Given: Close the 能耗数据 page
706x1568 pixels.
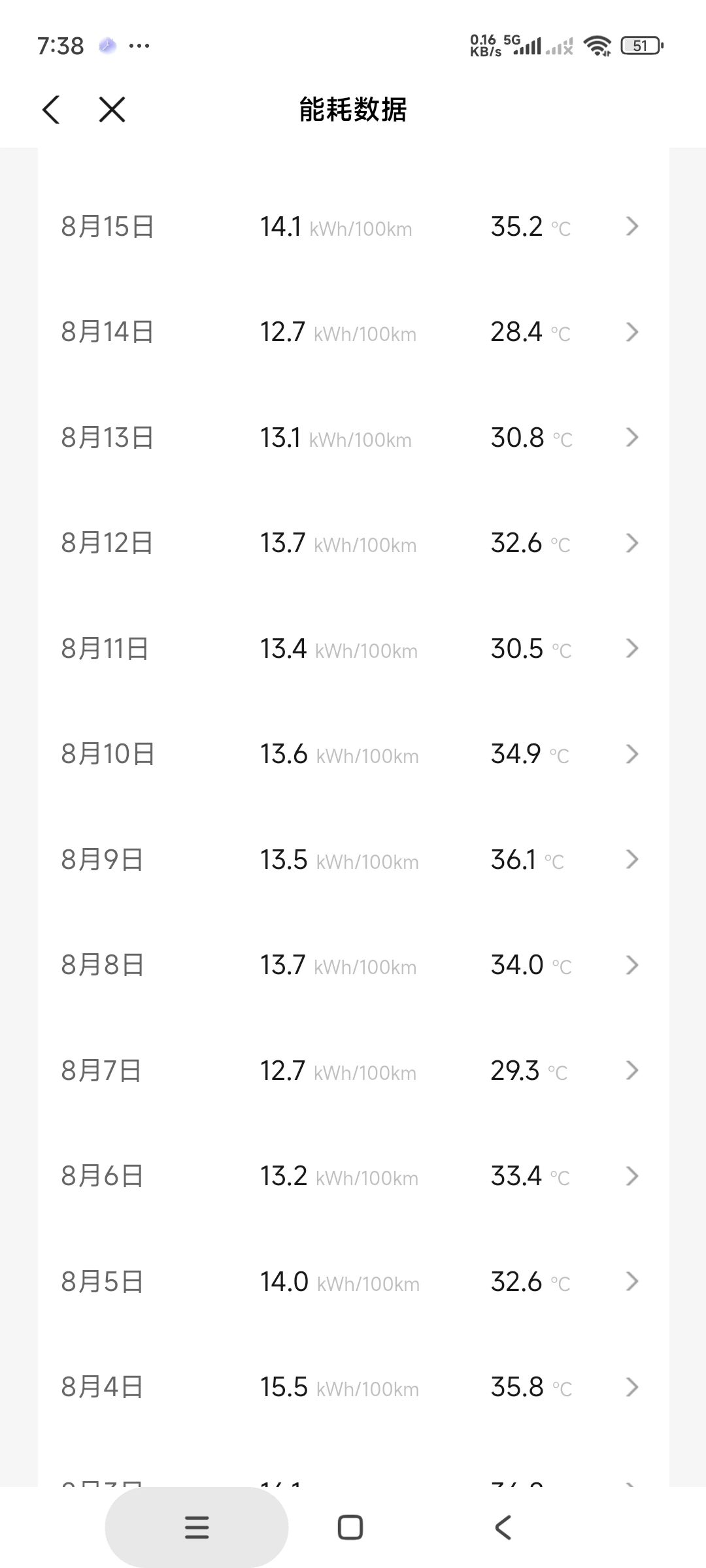Looking at the screenshot, I should pyautogui.click(x=112, y=109).
